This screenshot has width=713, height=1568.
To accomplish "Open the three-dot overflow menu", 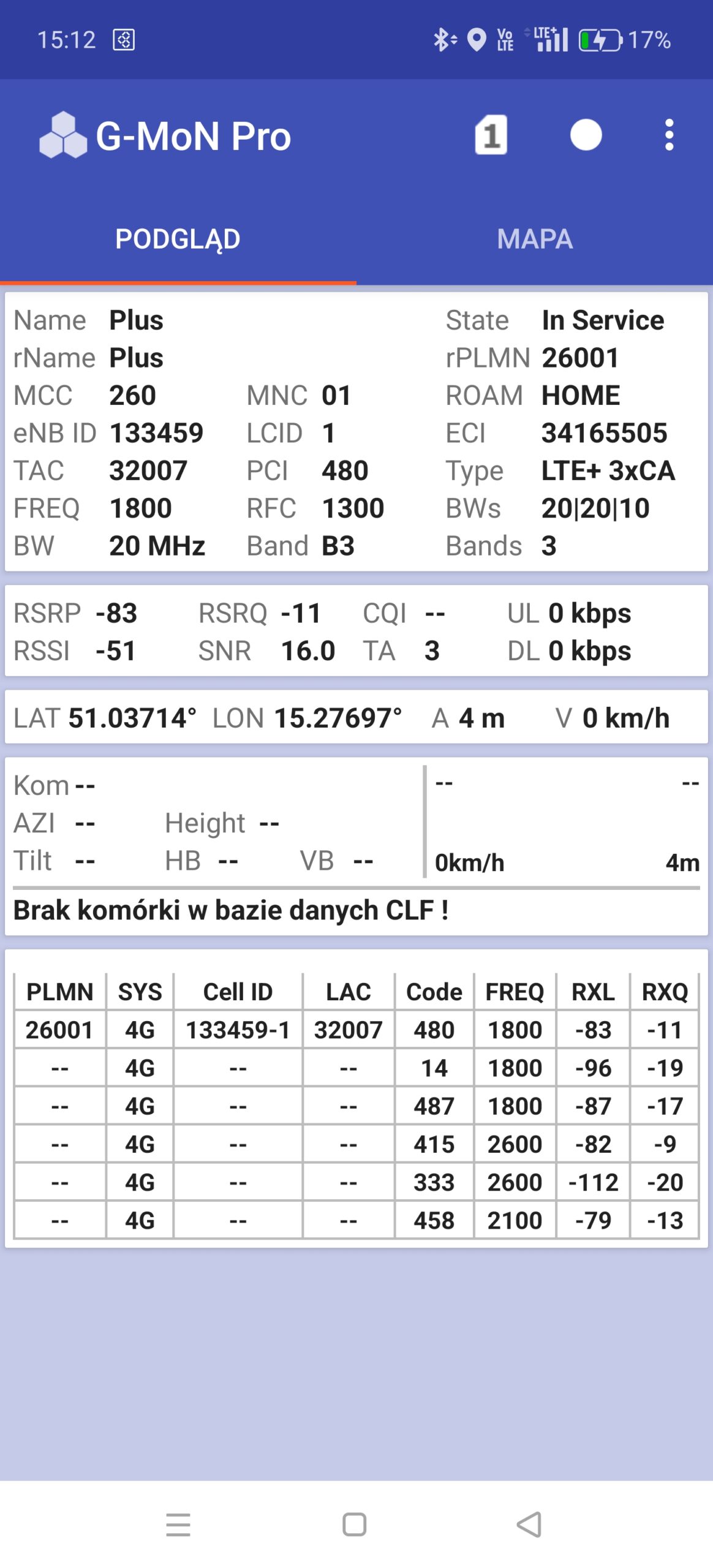I will tap(669, 135).
